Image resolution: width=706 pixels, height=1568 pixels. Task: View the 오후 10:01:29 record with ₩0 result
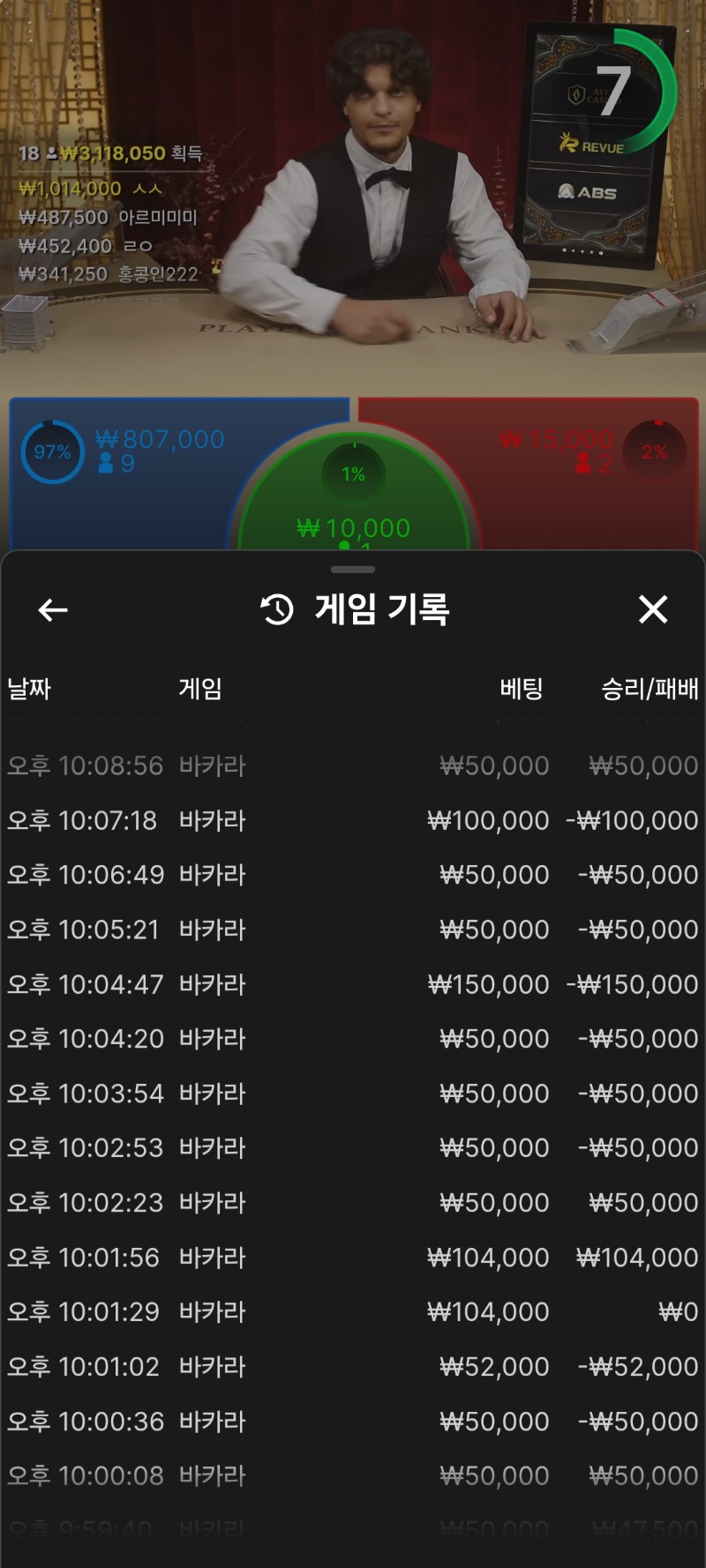pos(353,1312)
